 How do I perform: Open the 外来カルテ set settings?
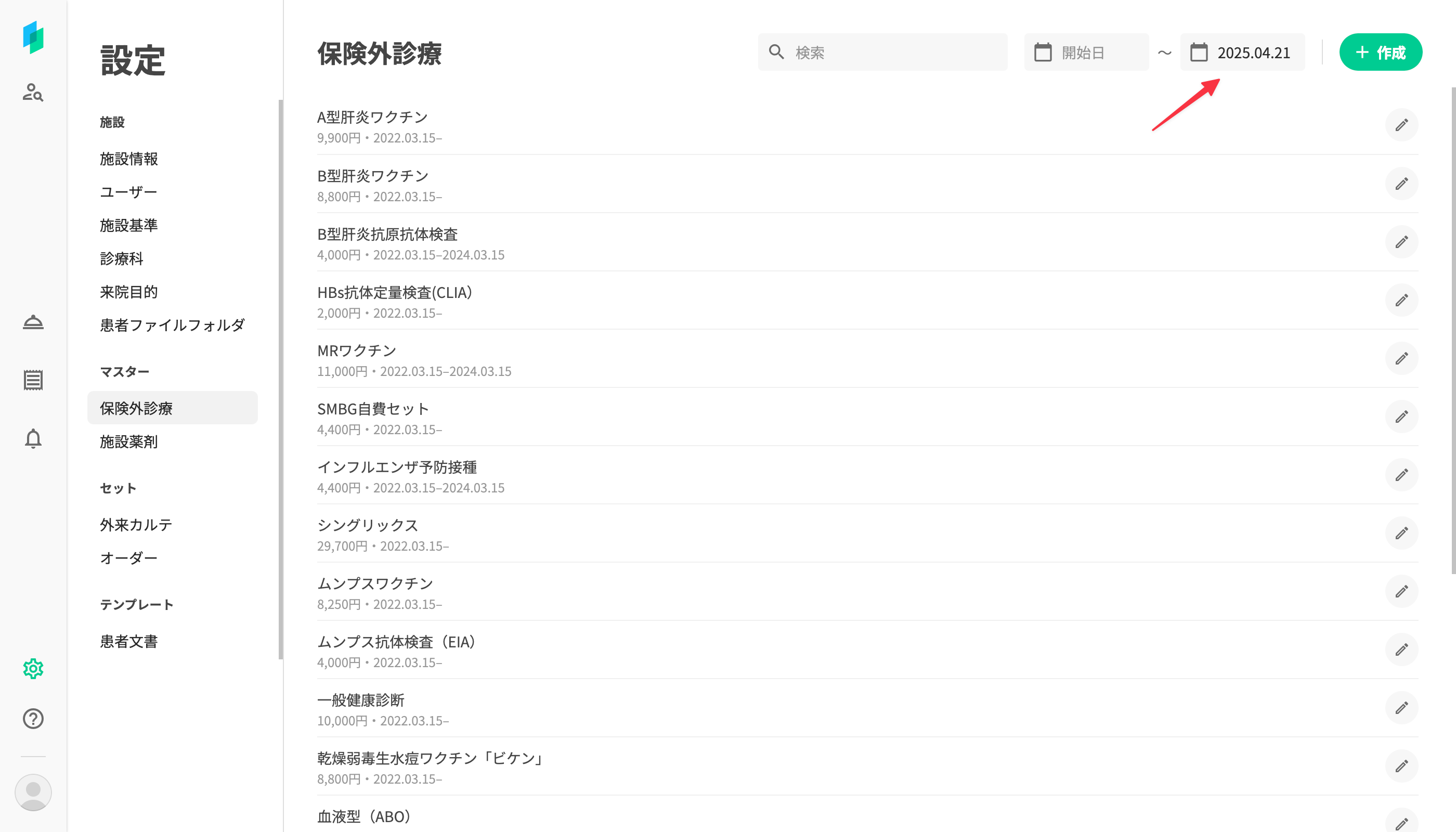(136, 525)
